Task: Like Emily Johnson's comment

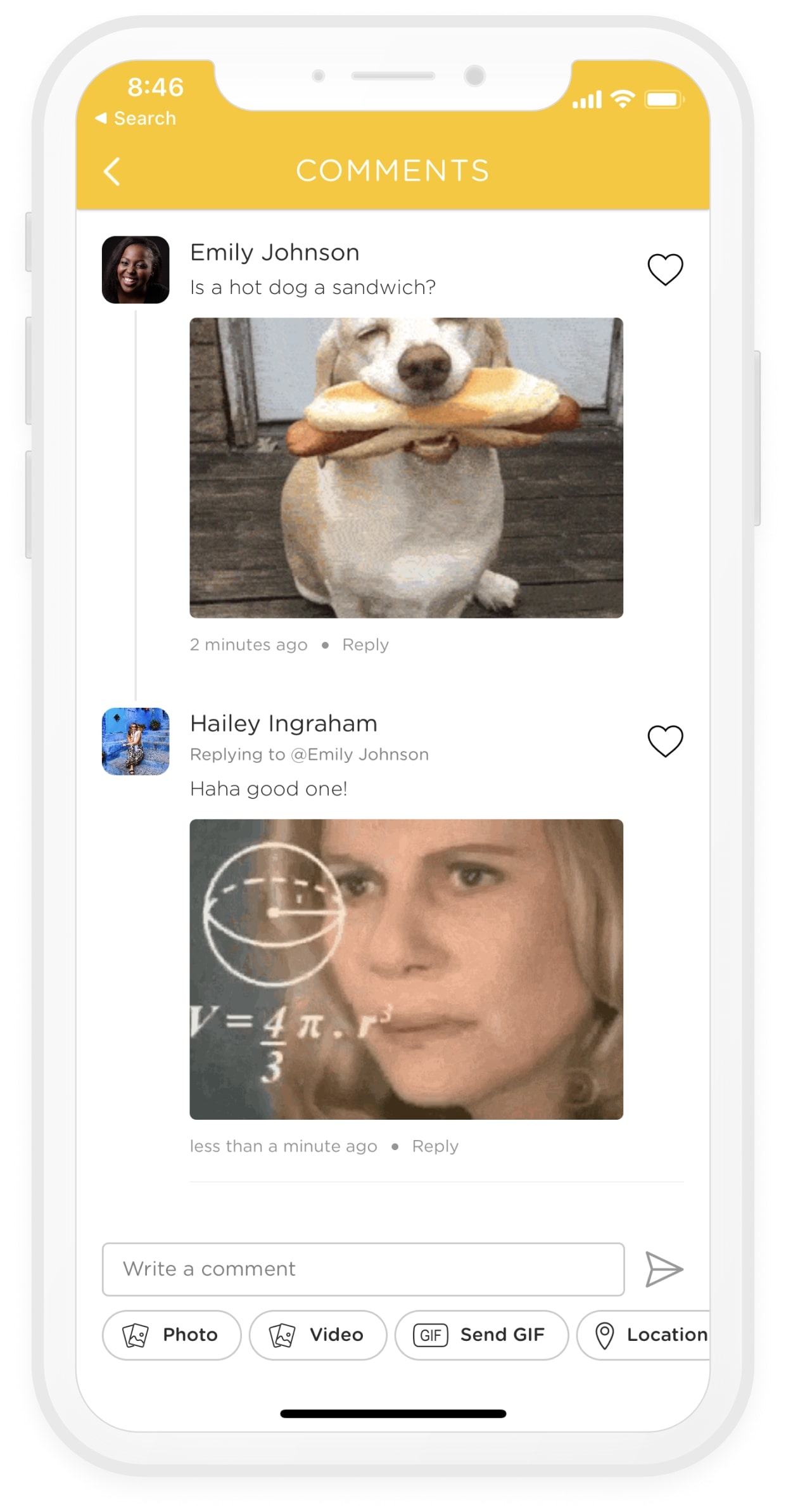Action: 664,269
